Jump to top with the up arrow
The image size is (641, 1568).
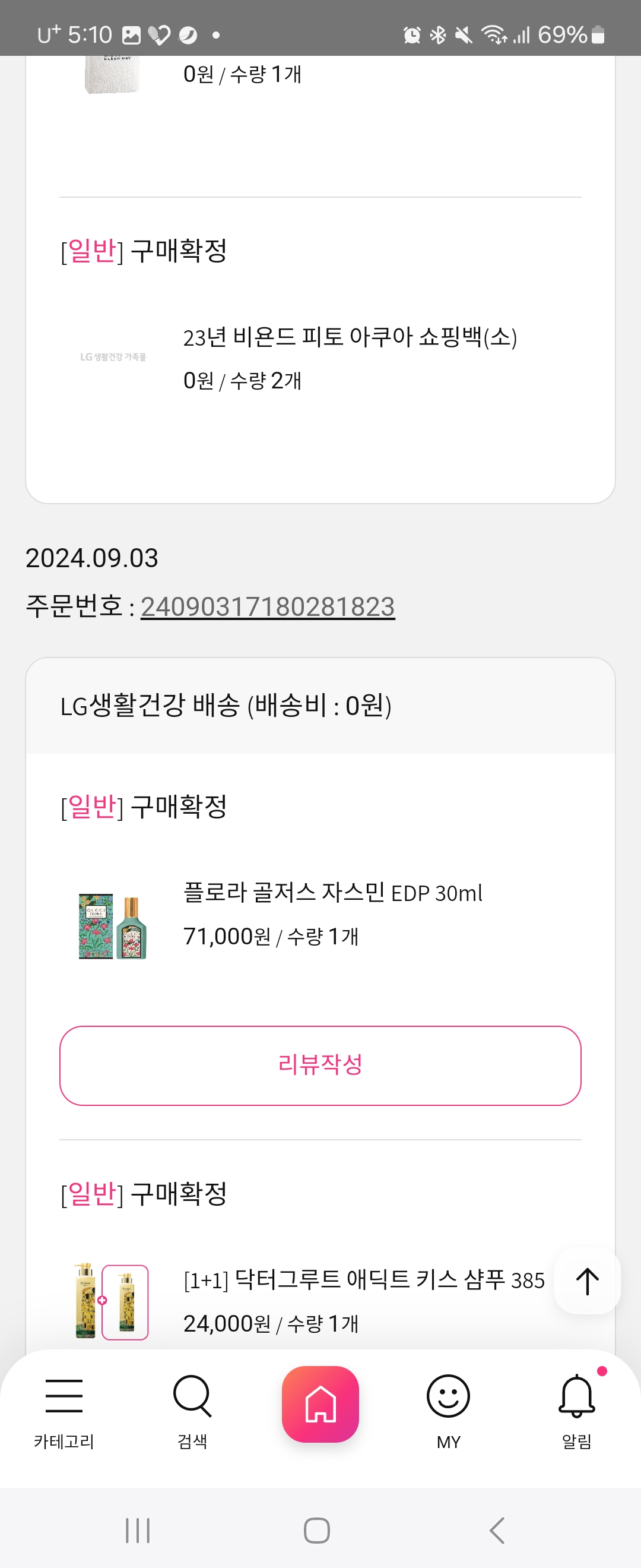(x=587, y=1281)
